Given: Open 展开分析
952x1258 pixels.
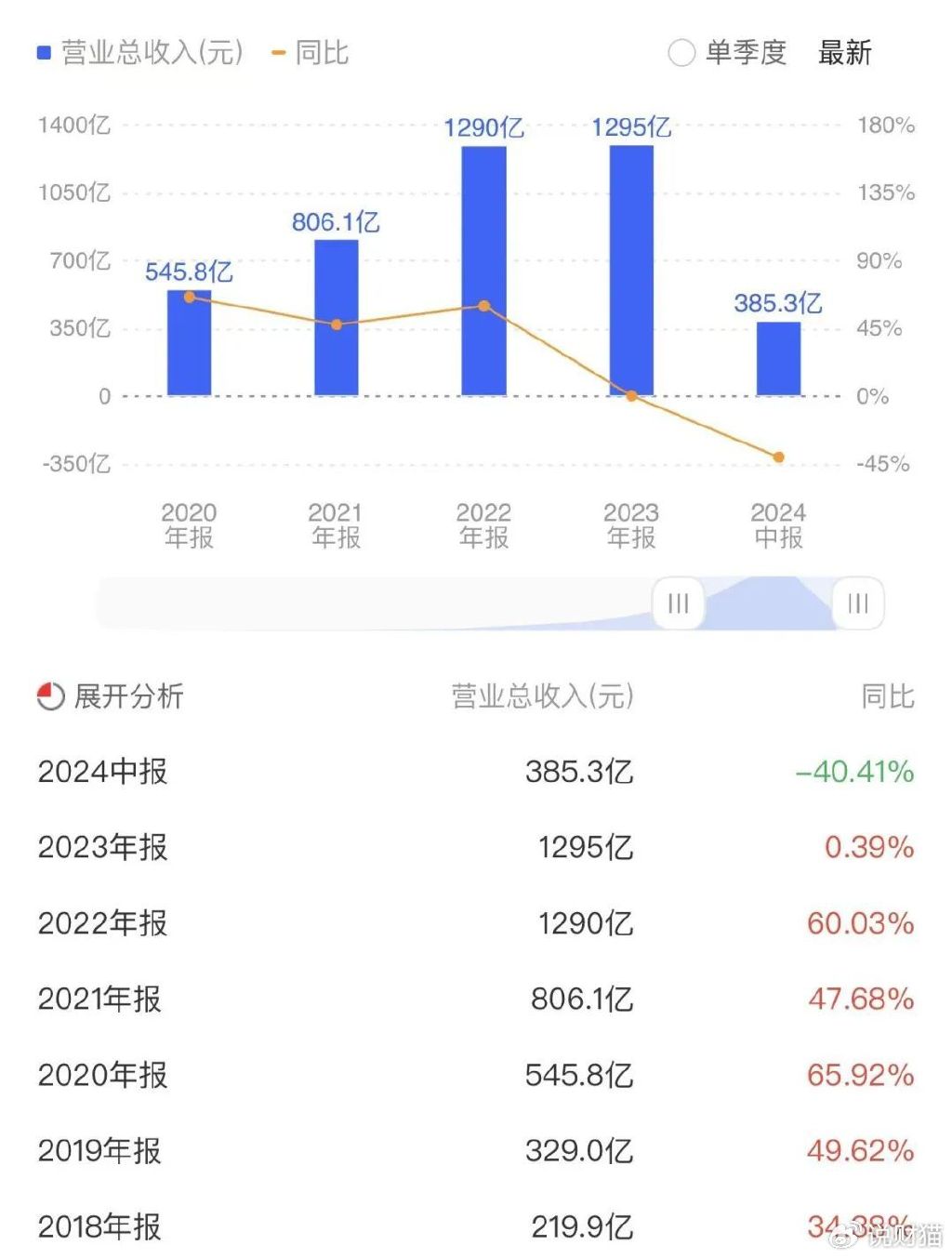Looking at the screenshot, I should point(111,695).
